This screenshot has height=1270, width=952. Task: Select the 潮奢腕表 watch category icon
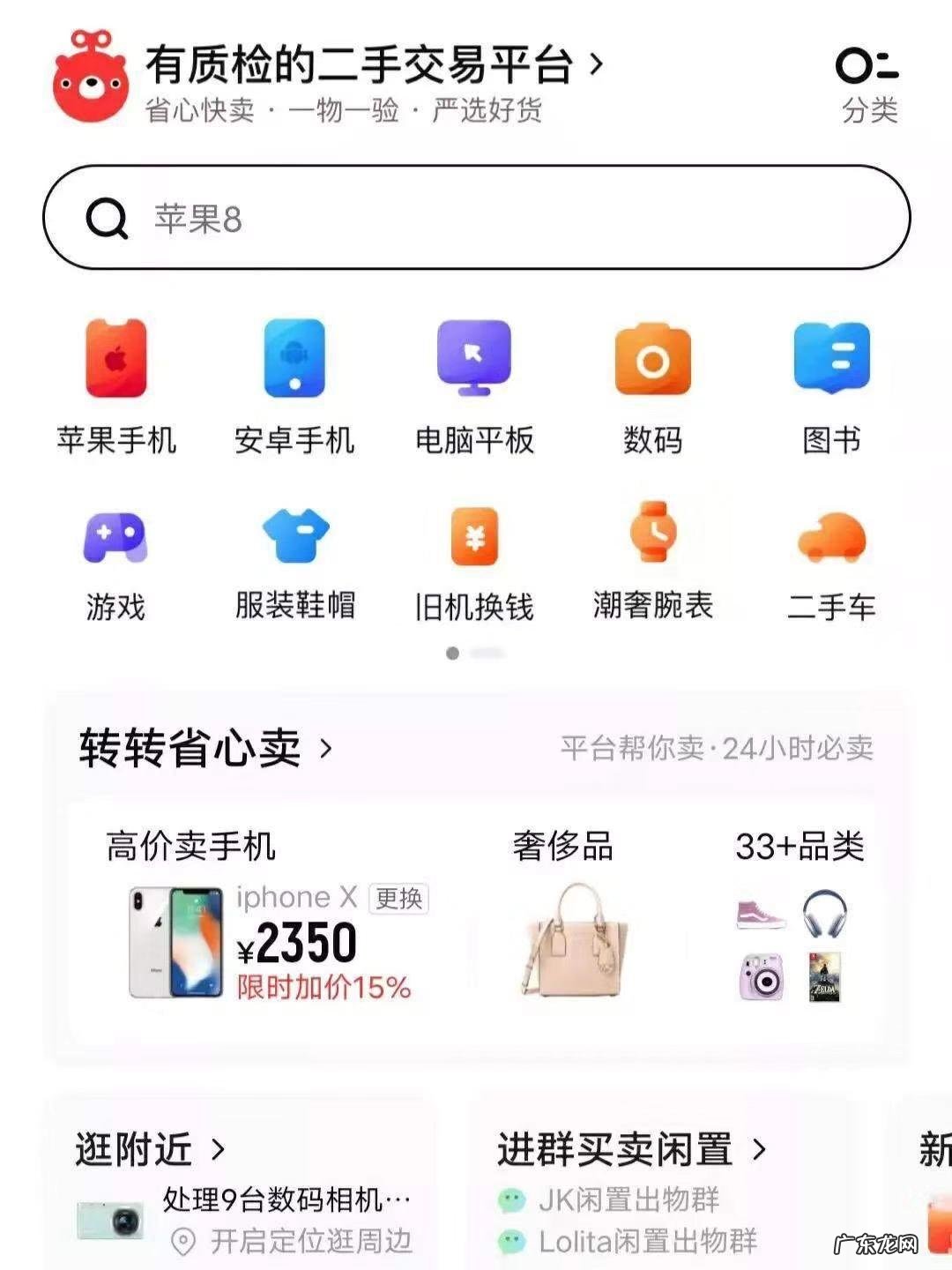click(x=651, y=536)
